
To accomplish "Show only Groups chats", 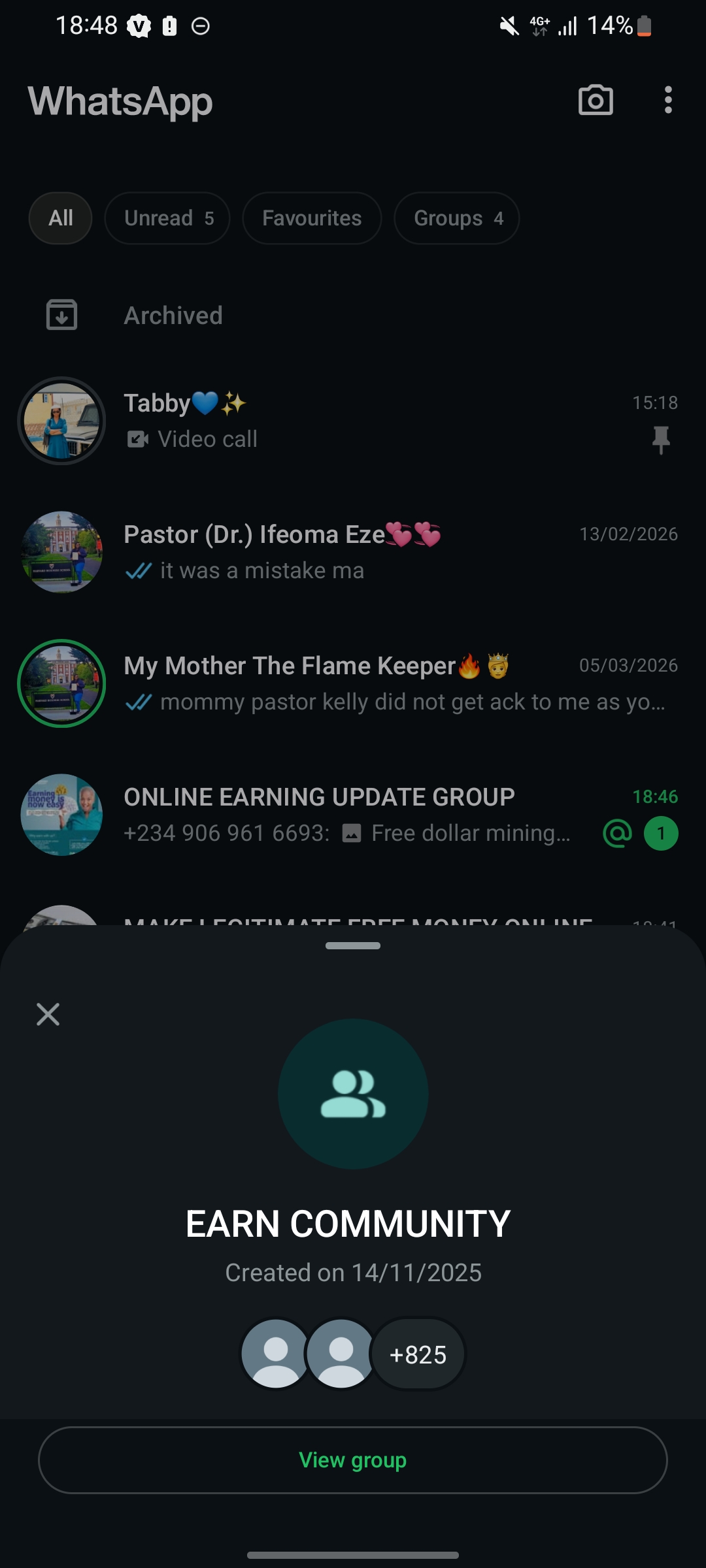I will [457, 218].
